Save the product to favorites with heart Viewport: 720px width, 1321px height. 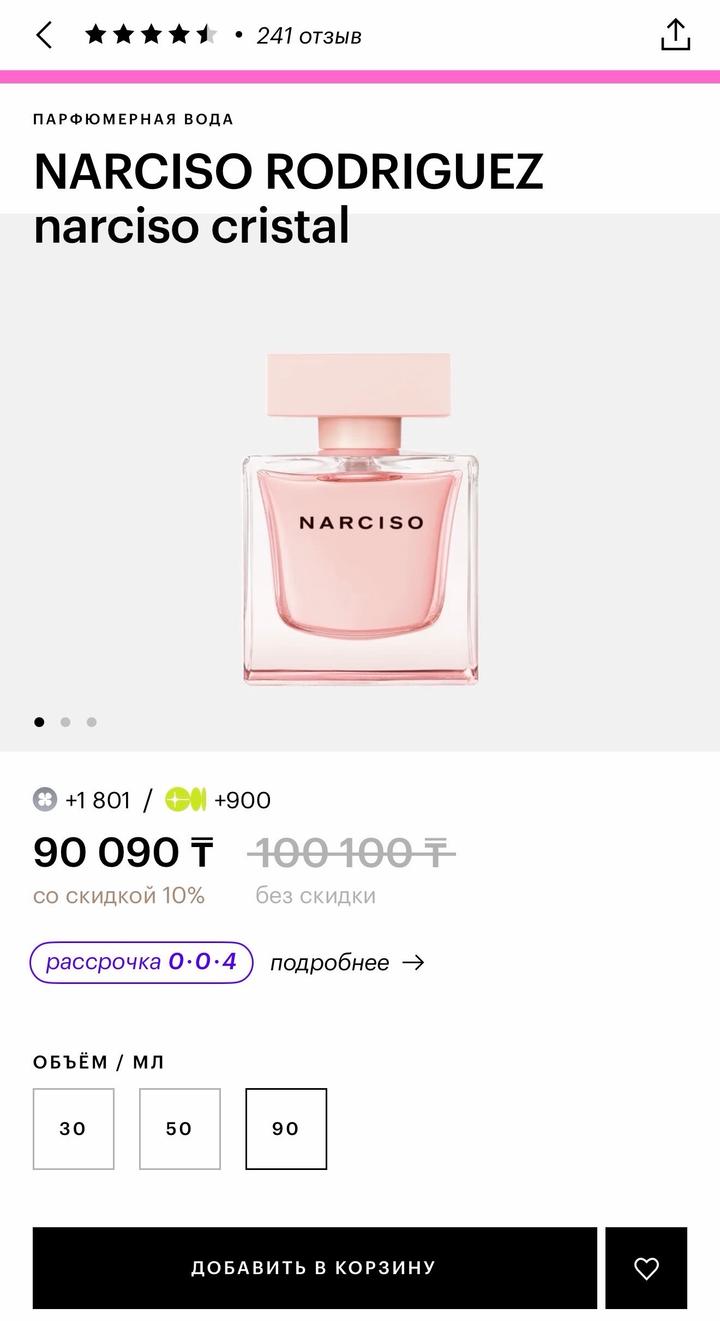647,1268
